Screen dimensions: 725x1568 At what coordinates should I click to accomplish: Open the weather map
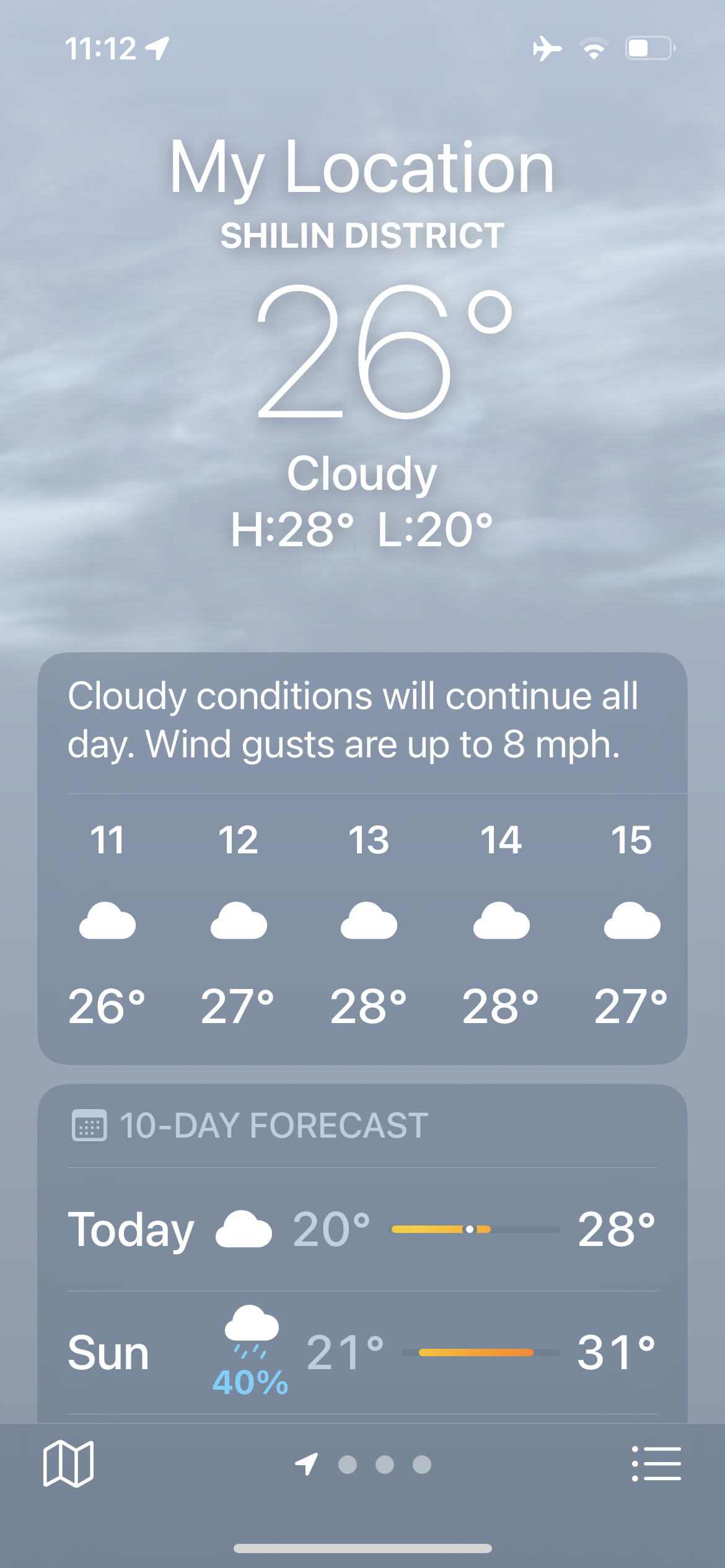68,1464
